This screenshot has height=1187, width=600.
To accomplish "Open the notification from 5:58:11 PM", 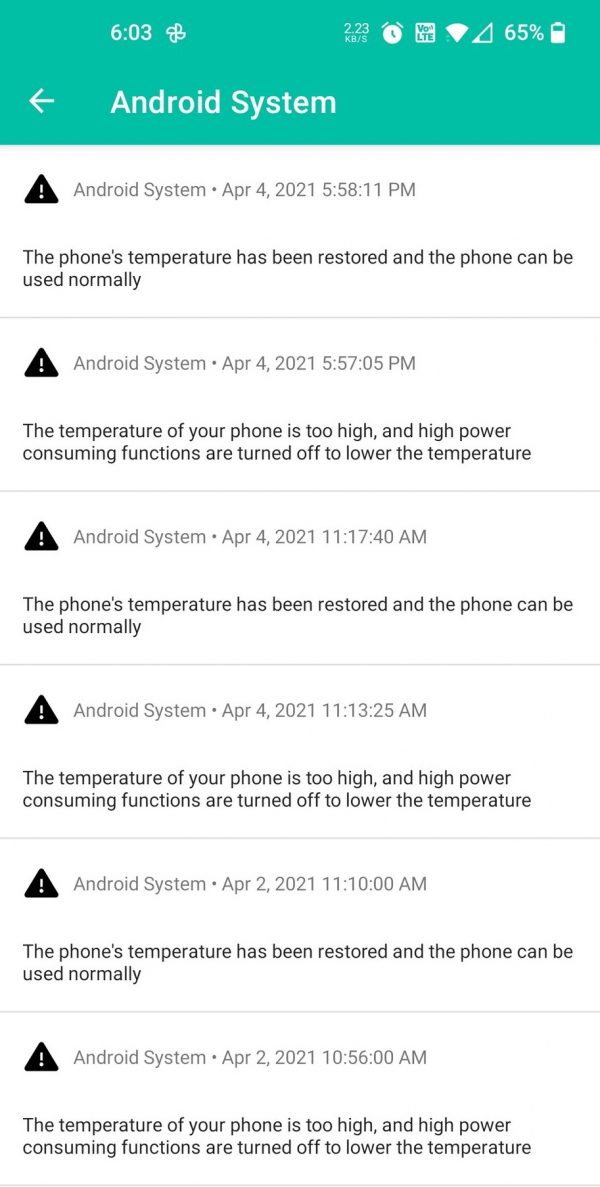I will pyautogui.click(x=300, y=231).
